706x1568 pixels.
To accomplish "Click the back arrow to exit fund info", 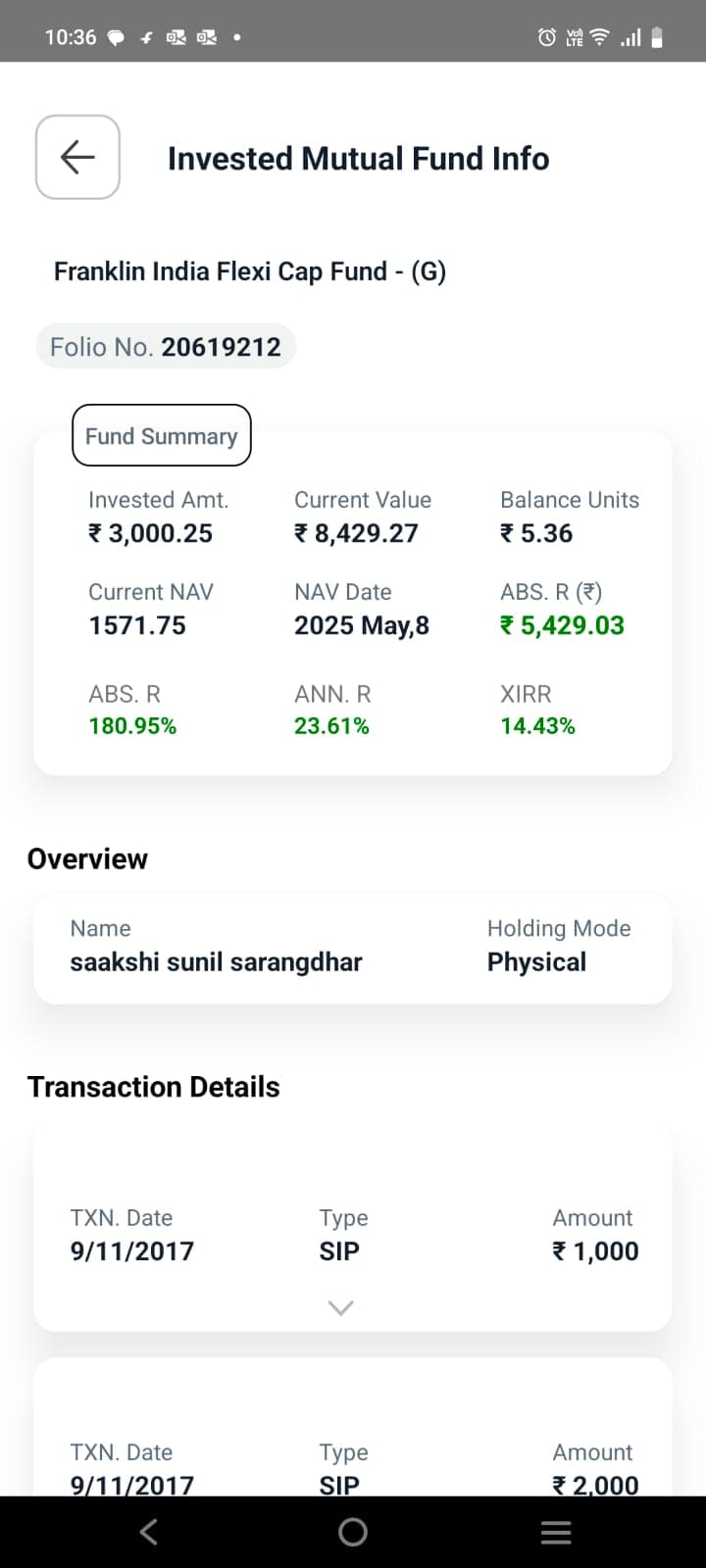I will [76, 157].
